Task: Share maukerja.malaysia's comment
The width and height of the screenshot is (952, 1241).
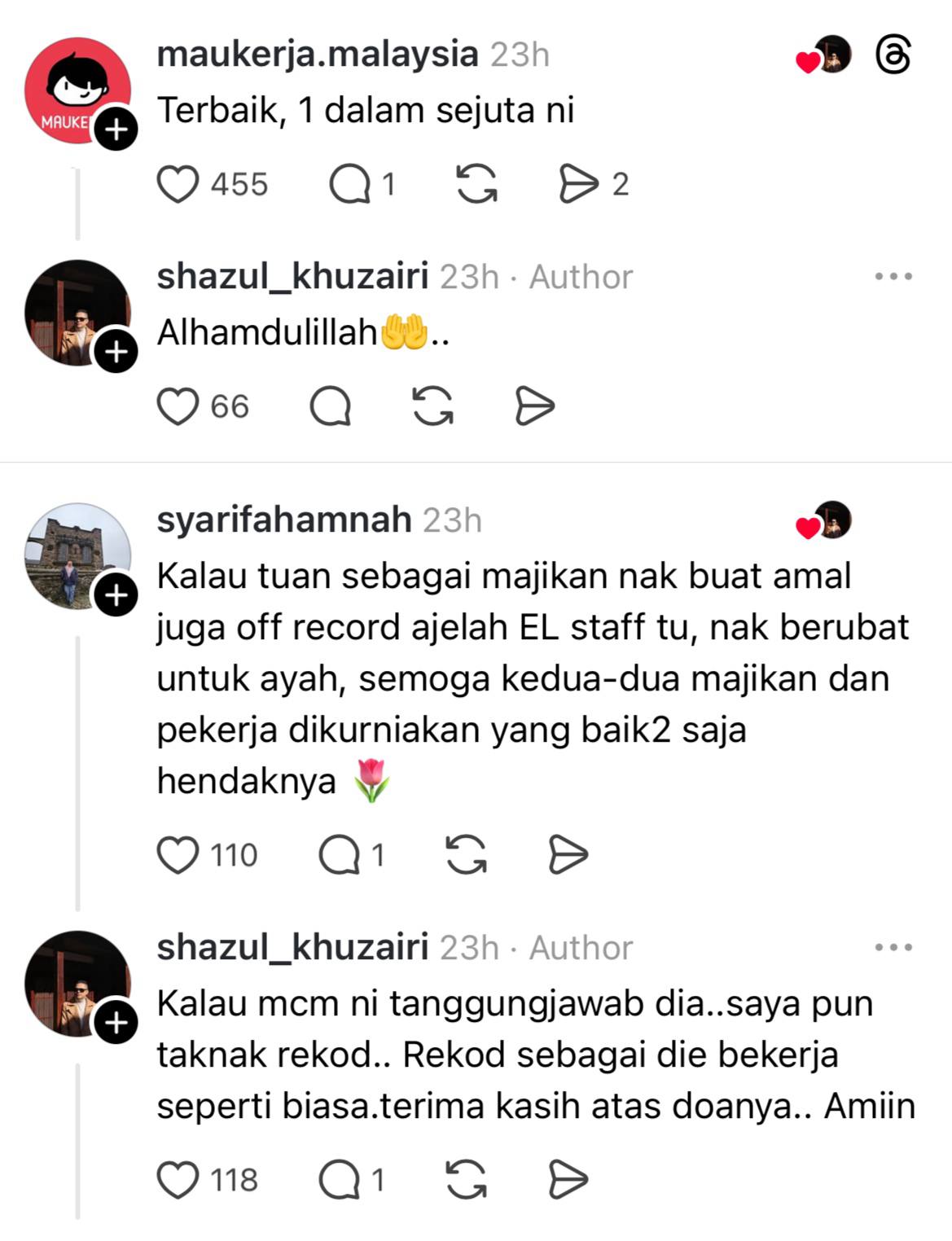Action: (578, 184)
